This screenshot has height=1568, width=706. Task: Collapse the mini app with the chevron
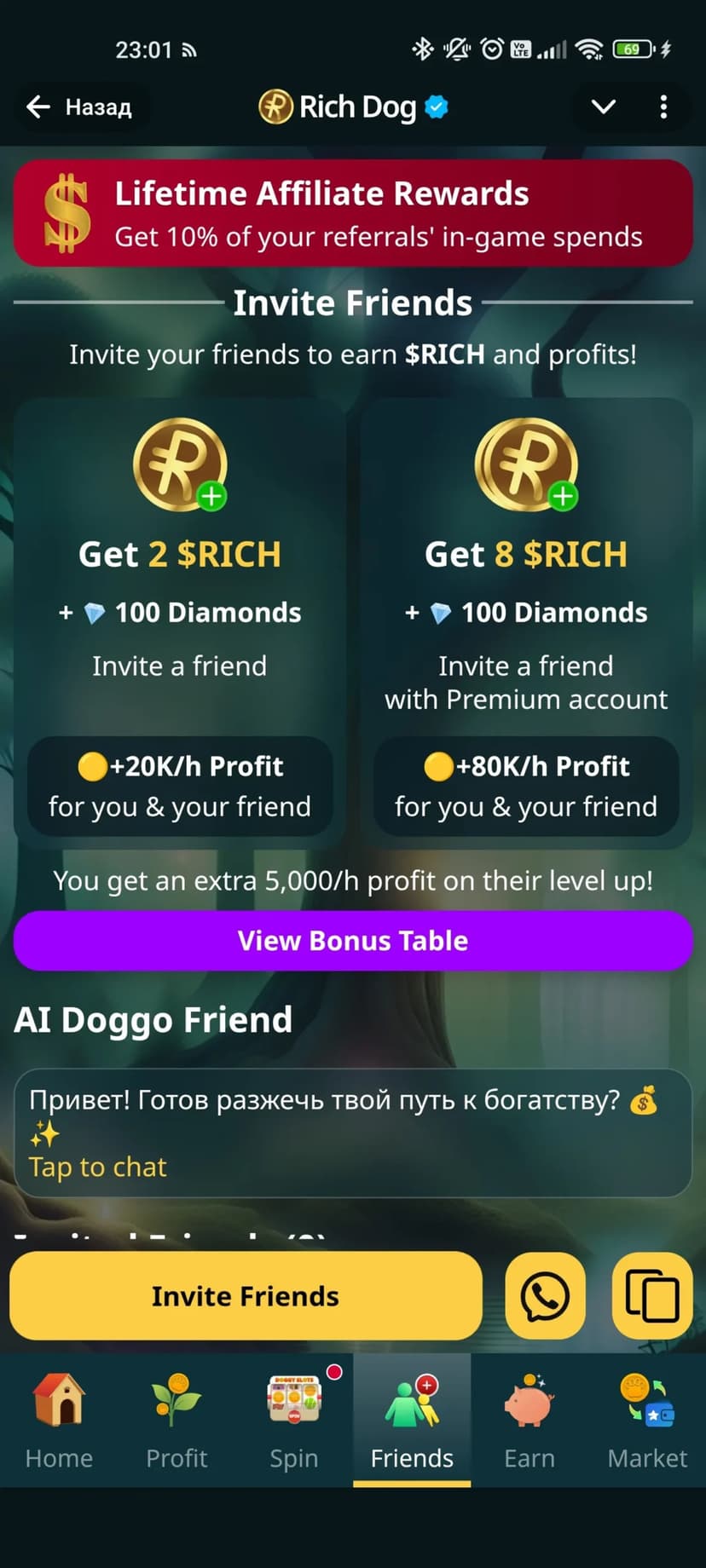(603, 107)
